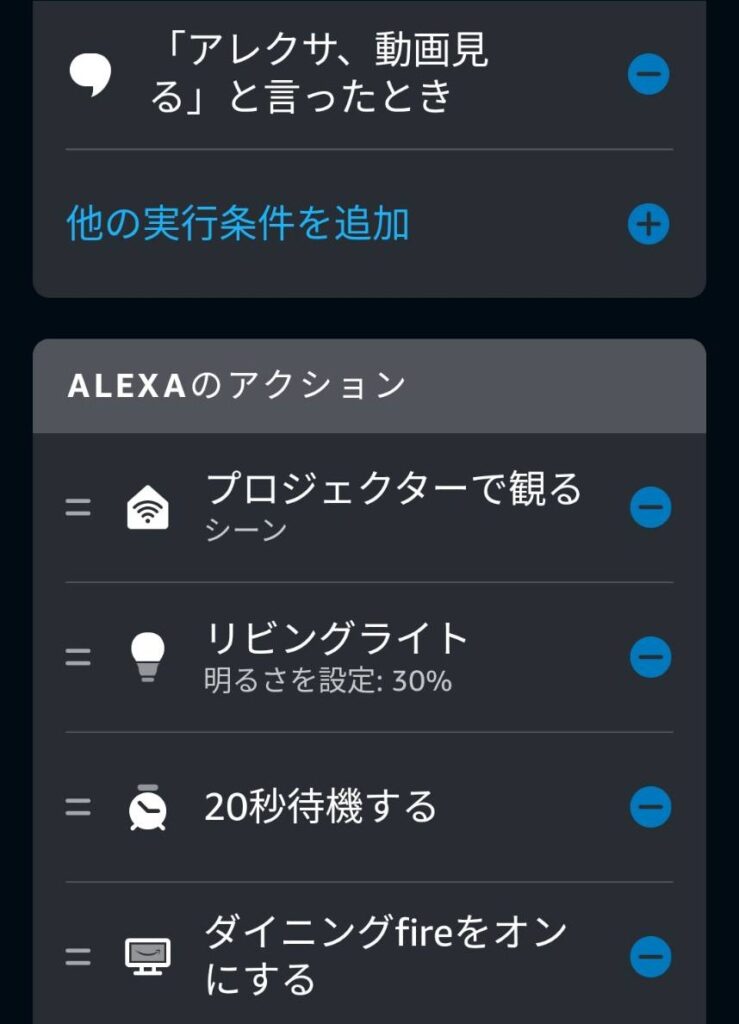
Task: Open the 20秒待機する wait action
Action: tap(320, 806)
